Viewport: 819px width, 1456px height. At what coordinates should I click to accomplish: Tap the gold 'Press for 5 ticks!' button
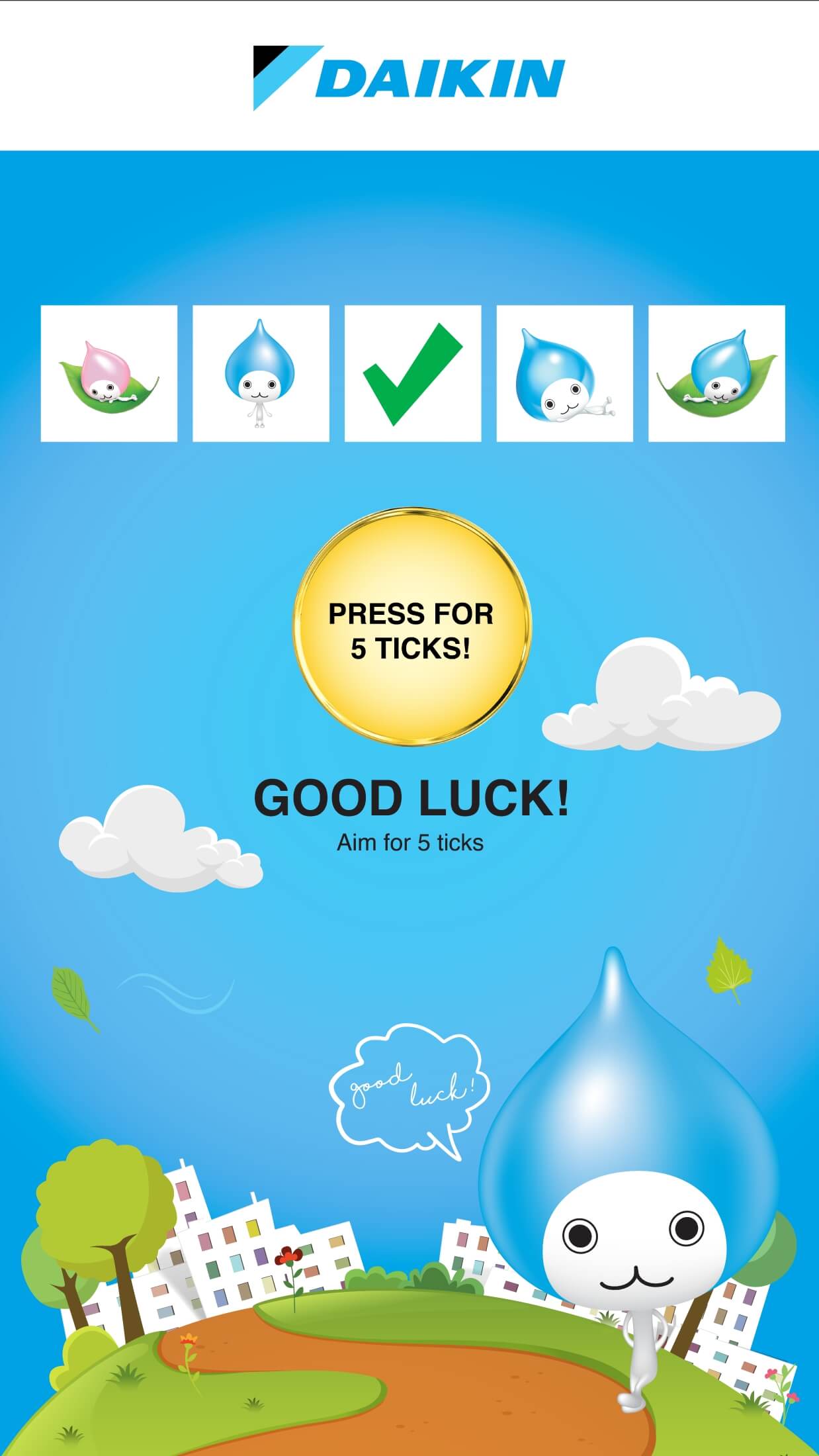[x=411, y=627]
